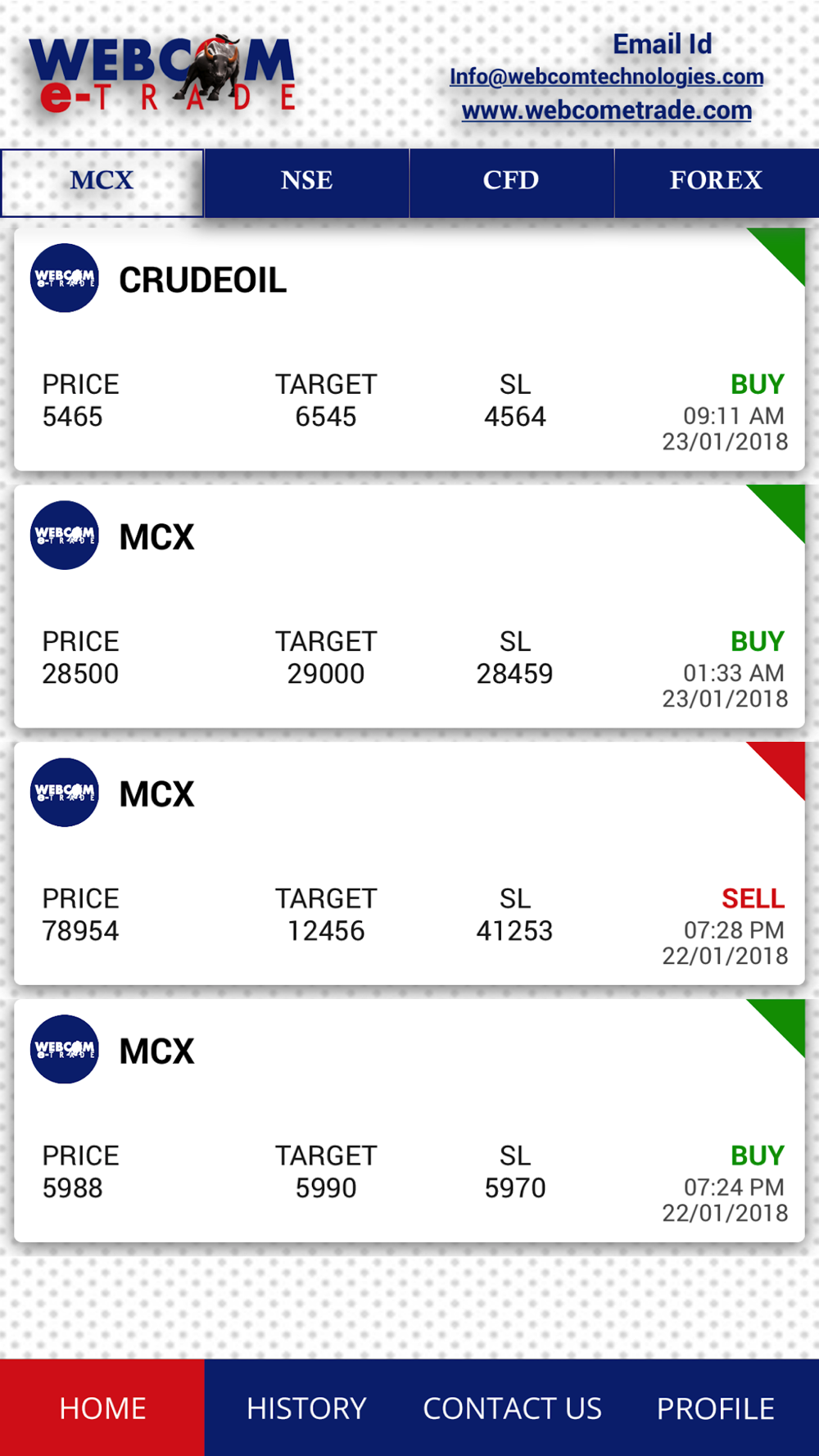
Task: View the PROFILE tab
Action: pos(716,1408)
